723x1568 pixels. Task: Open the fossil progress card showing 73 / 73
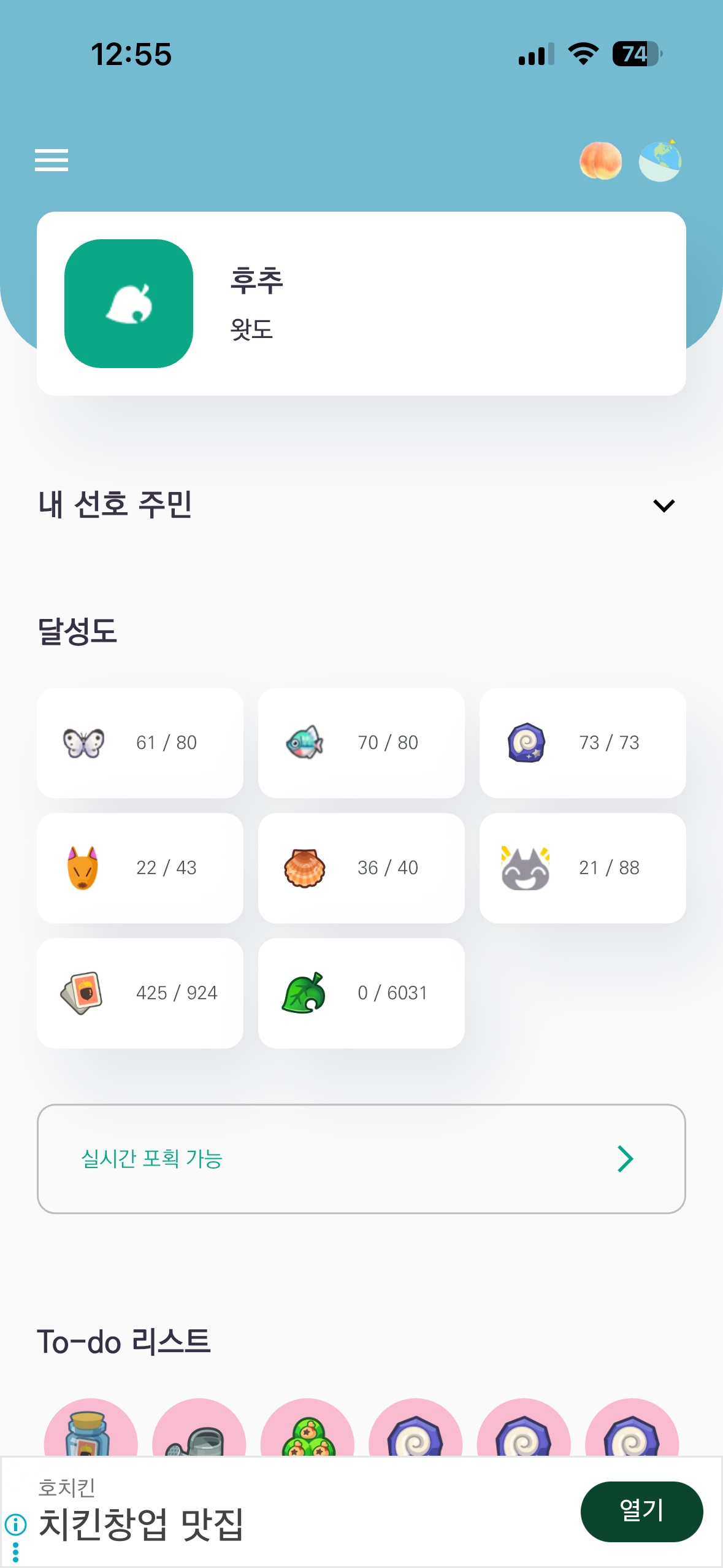pos(583,743)
